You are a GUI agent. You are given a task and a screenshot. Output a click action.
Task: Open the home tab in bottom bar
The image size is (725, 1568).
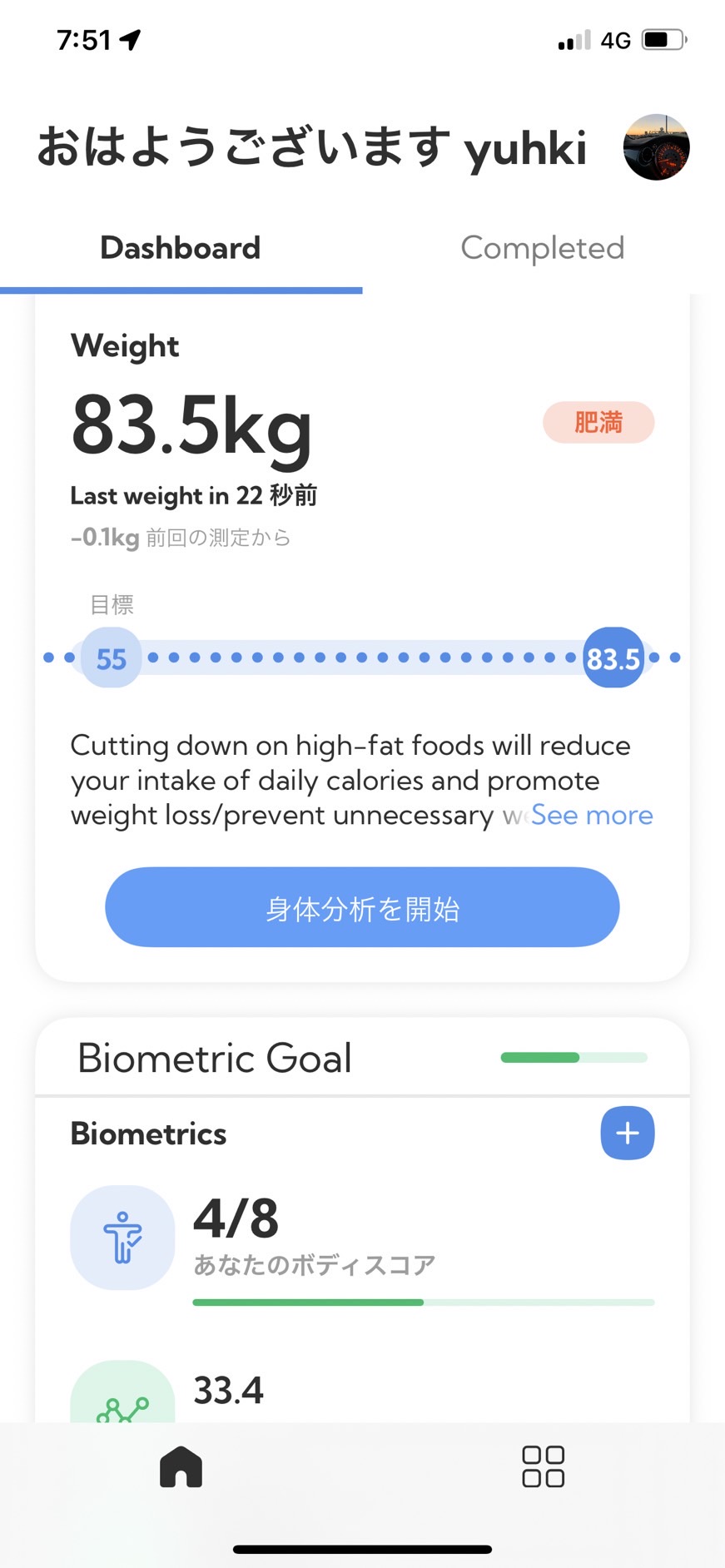click(181, 1466)
